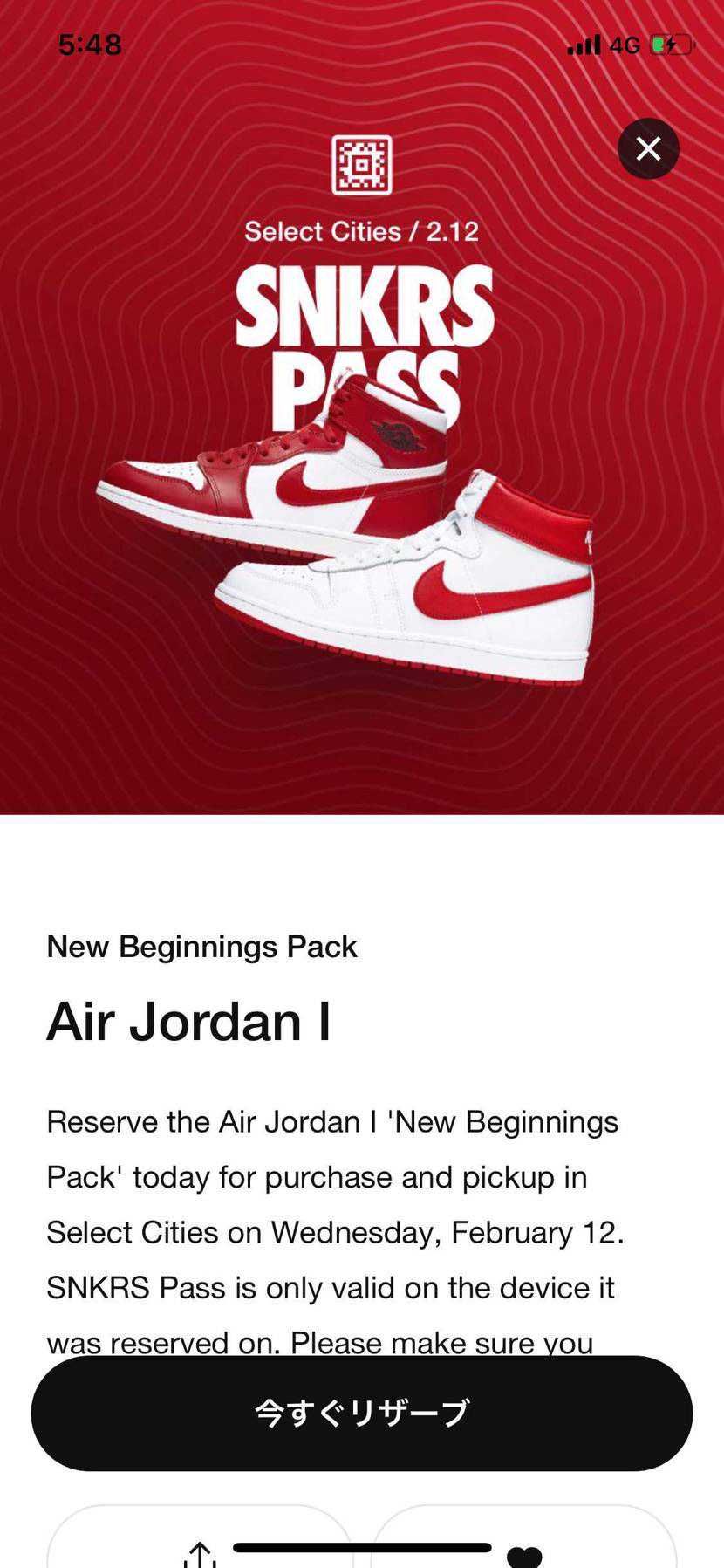
Task: Tap the 今すぐリザーブ reserve button
Action: pyautogui.click(x=362, y=1413)
